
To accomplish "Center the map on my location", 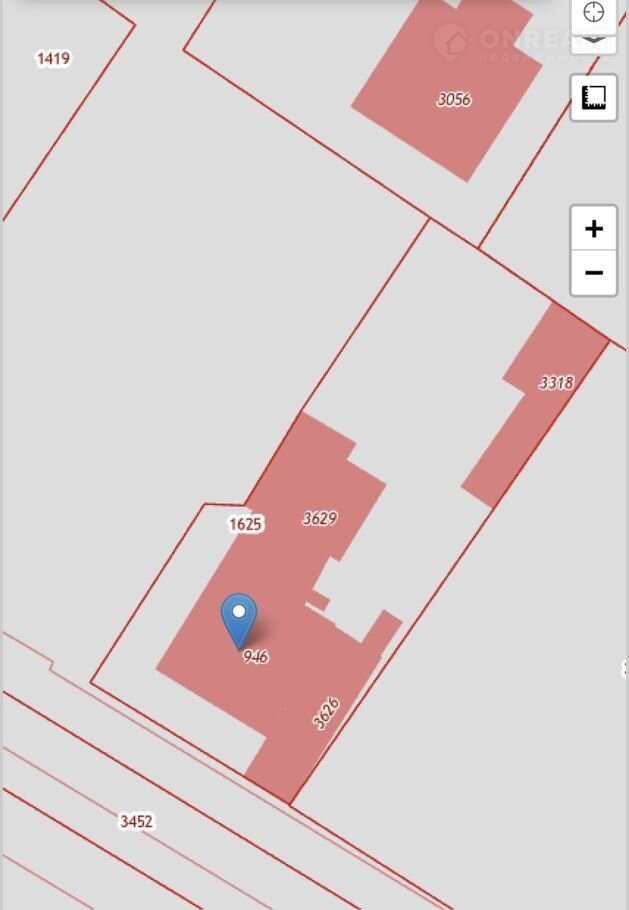I will pos(594,12).
